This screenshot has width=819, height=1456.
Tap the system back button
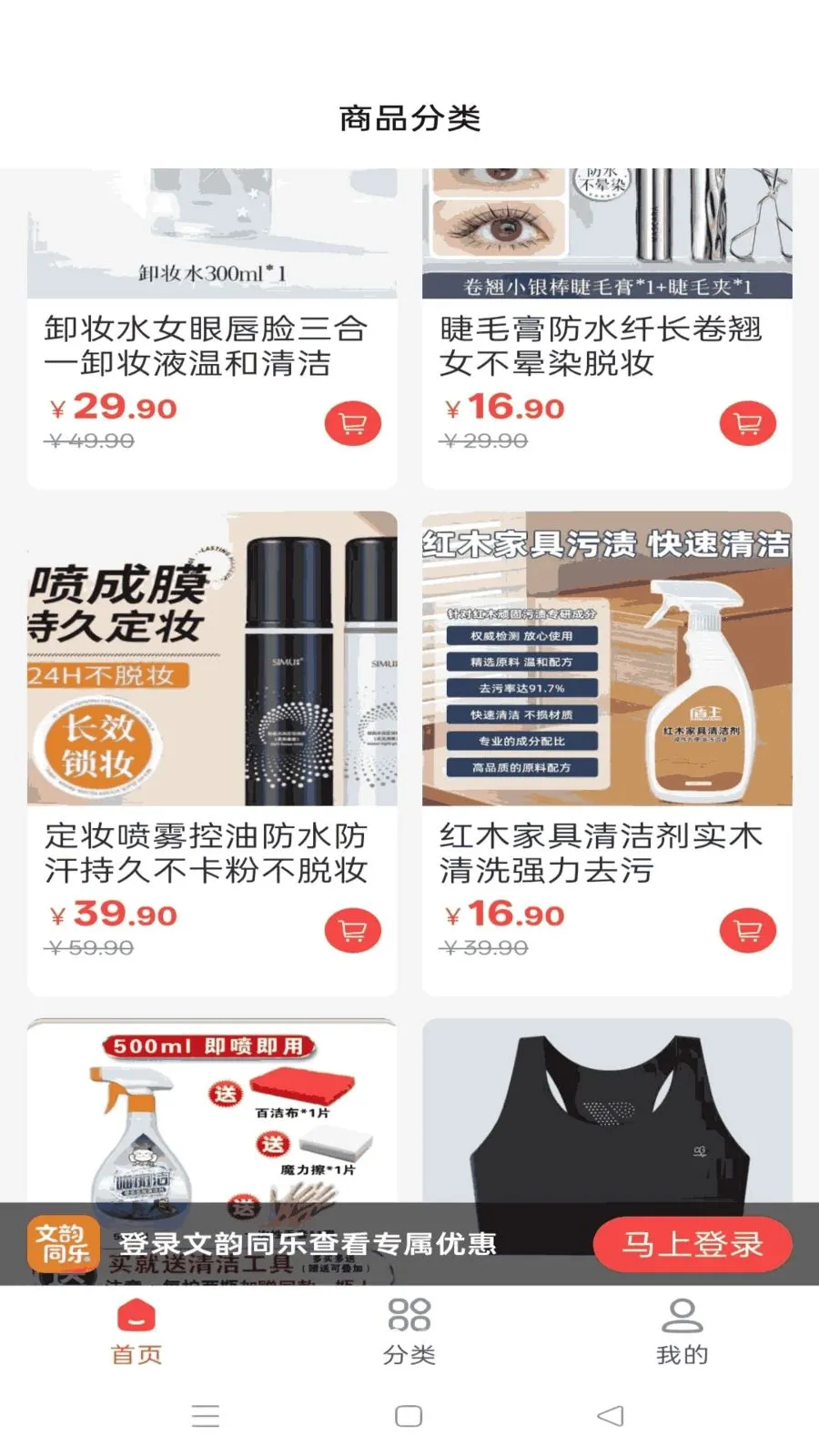pos(611,1416)
